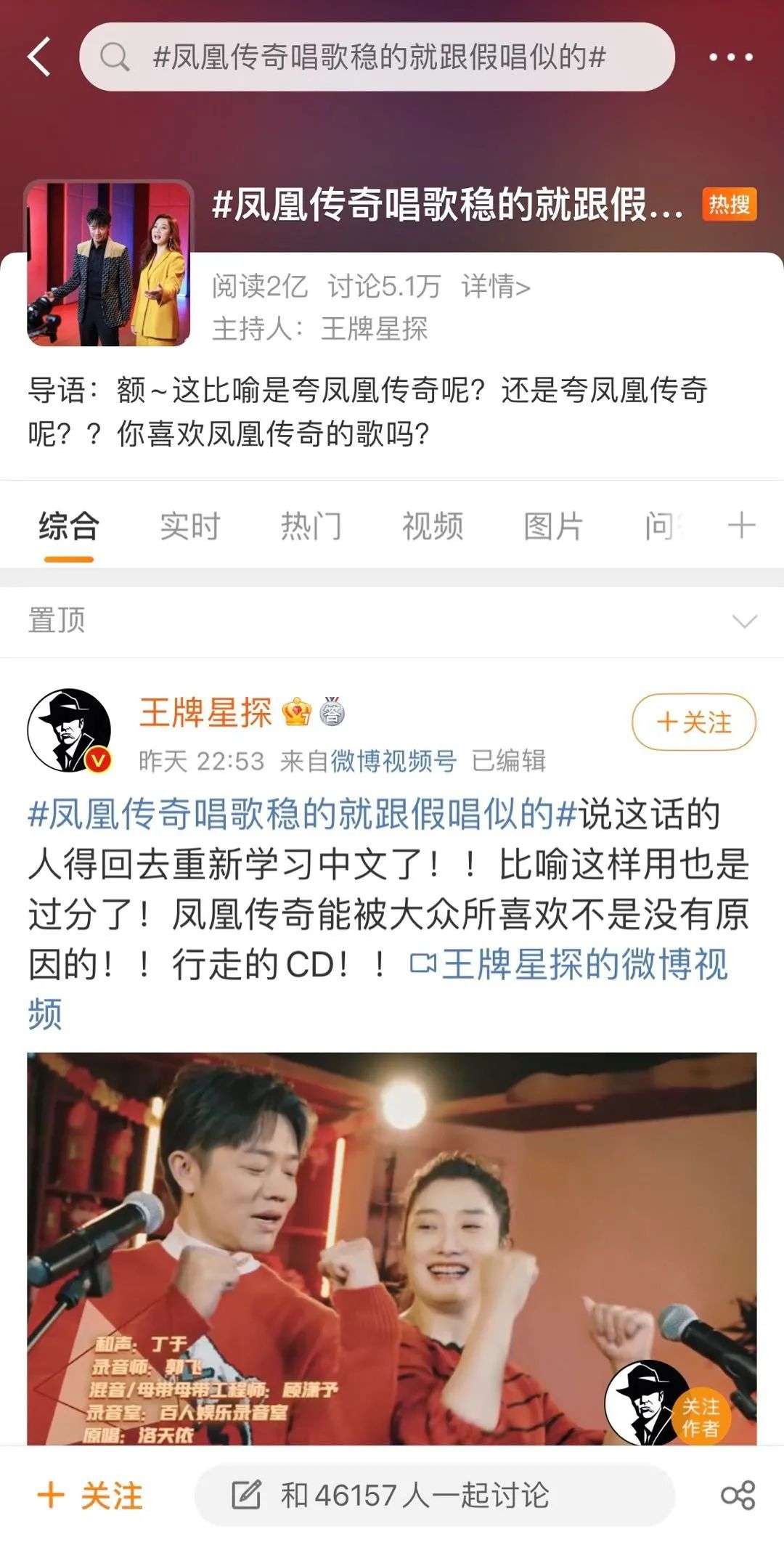Switch to the 视频 tab

[432, 526]
